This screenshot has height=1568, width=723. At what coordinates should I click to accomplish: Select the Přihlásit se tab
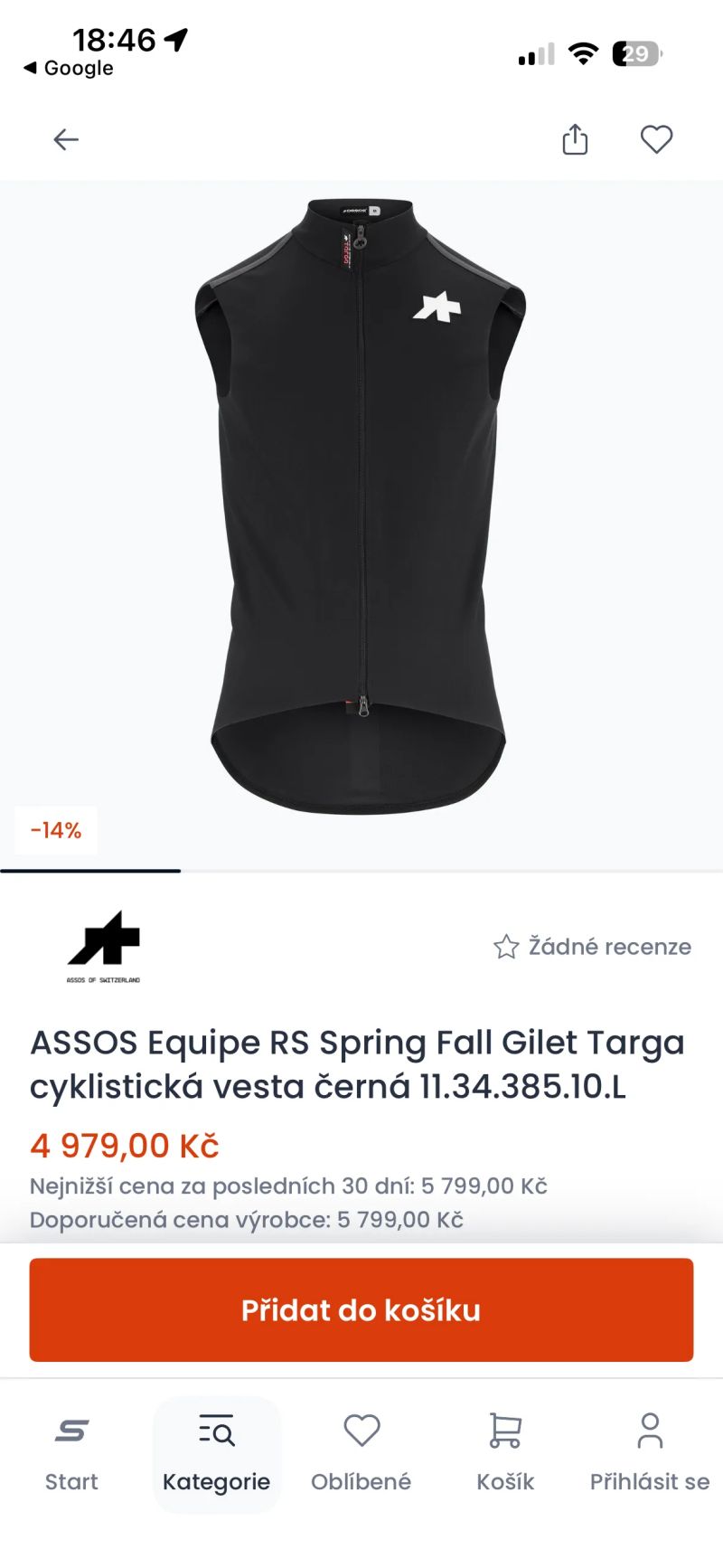point(650,1453)
